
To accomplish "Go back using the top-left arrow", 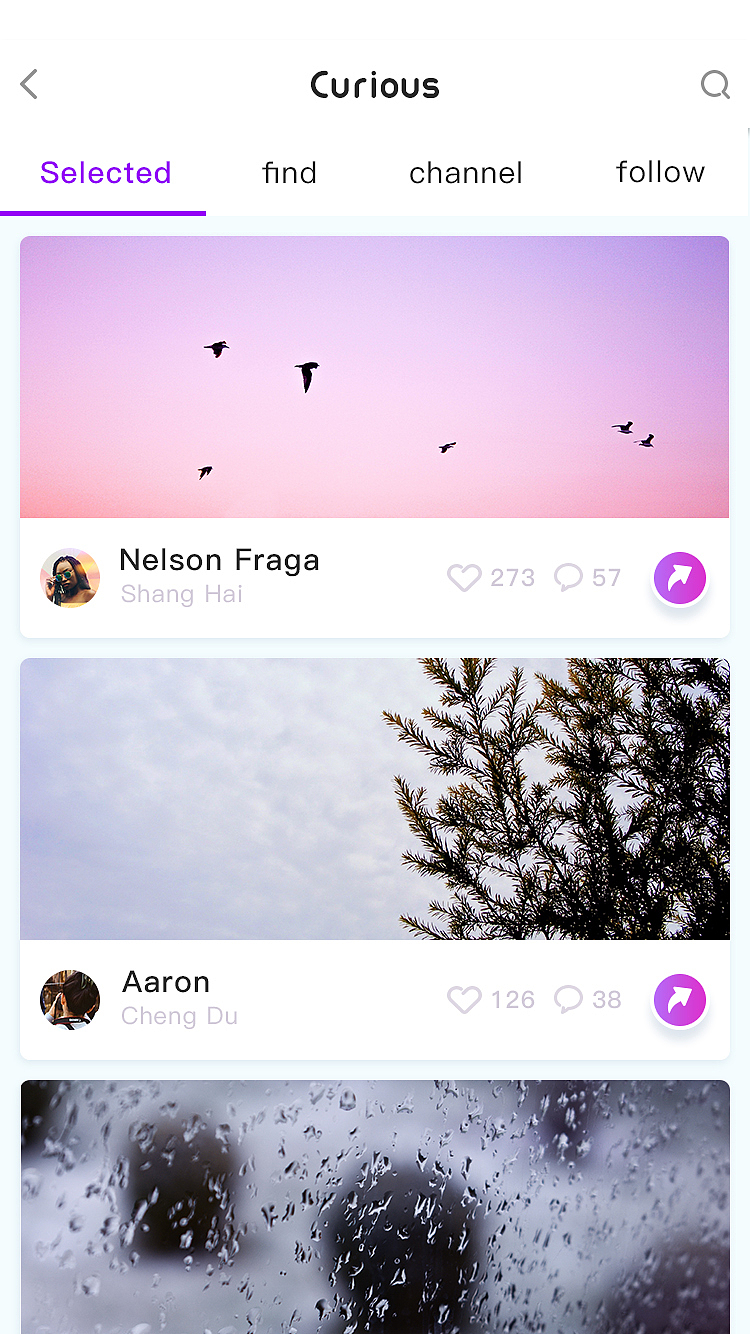I will [29, 84].
